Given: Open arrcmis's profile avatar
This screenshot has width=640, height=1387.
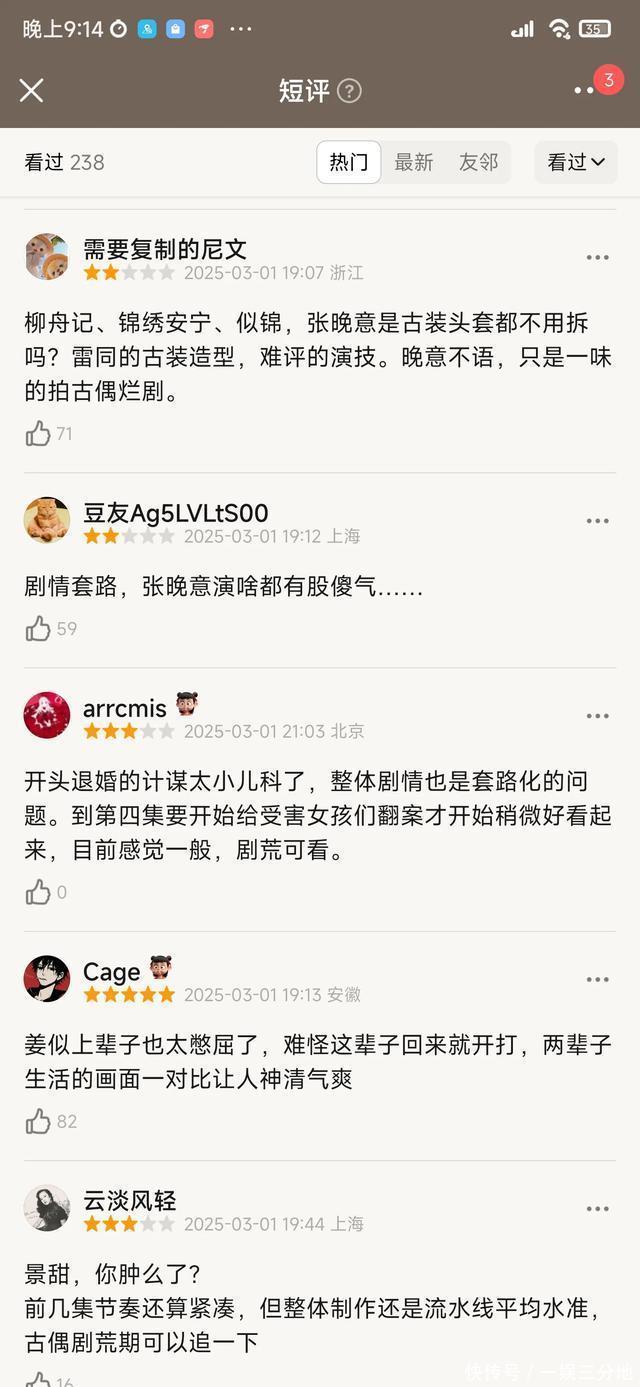Looking at the screenshot, I should coord(47,716).
